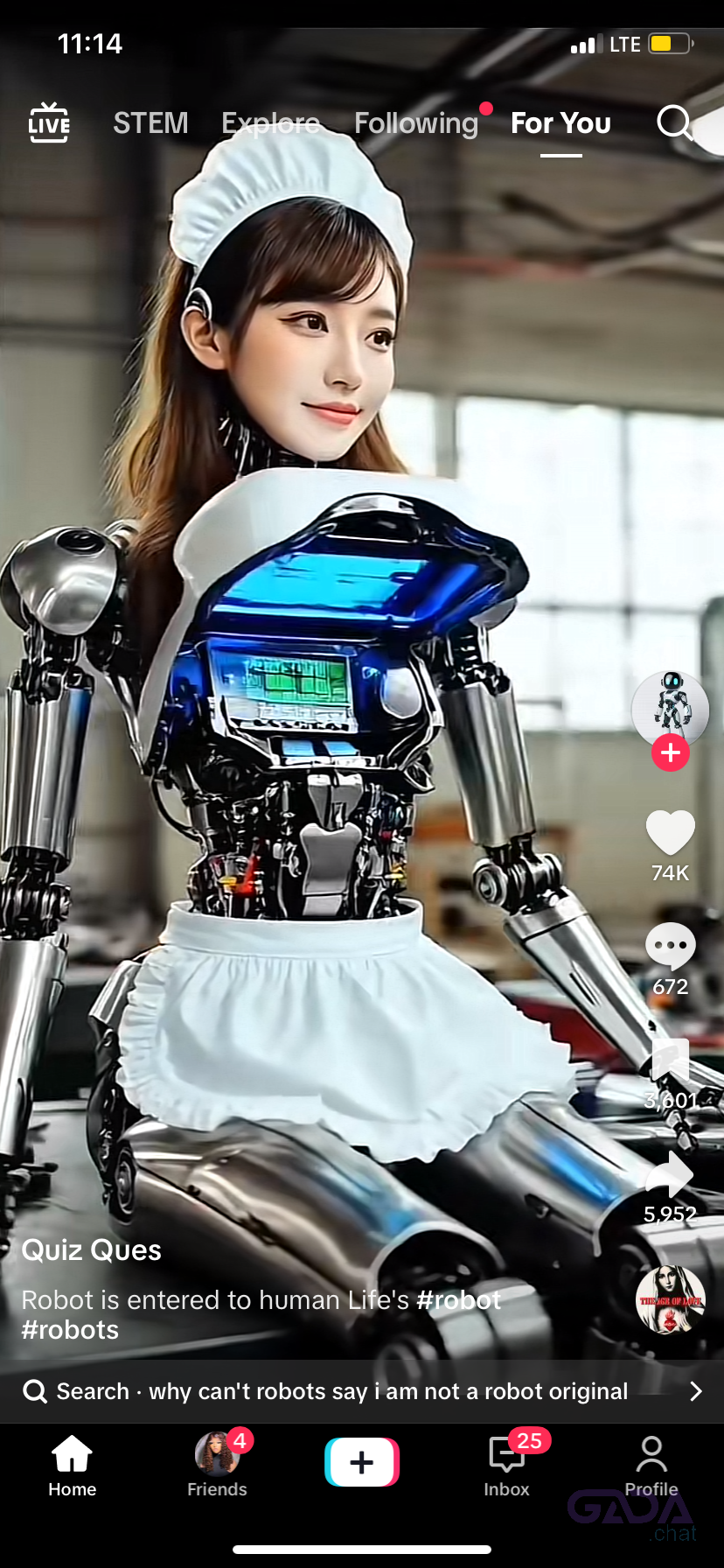724x1568 pixels.
Task: Tap the #robot hashtag
Action: click(458, 1300)
